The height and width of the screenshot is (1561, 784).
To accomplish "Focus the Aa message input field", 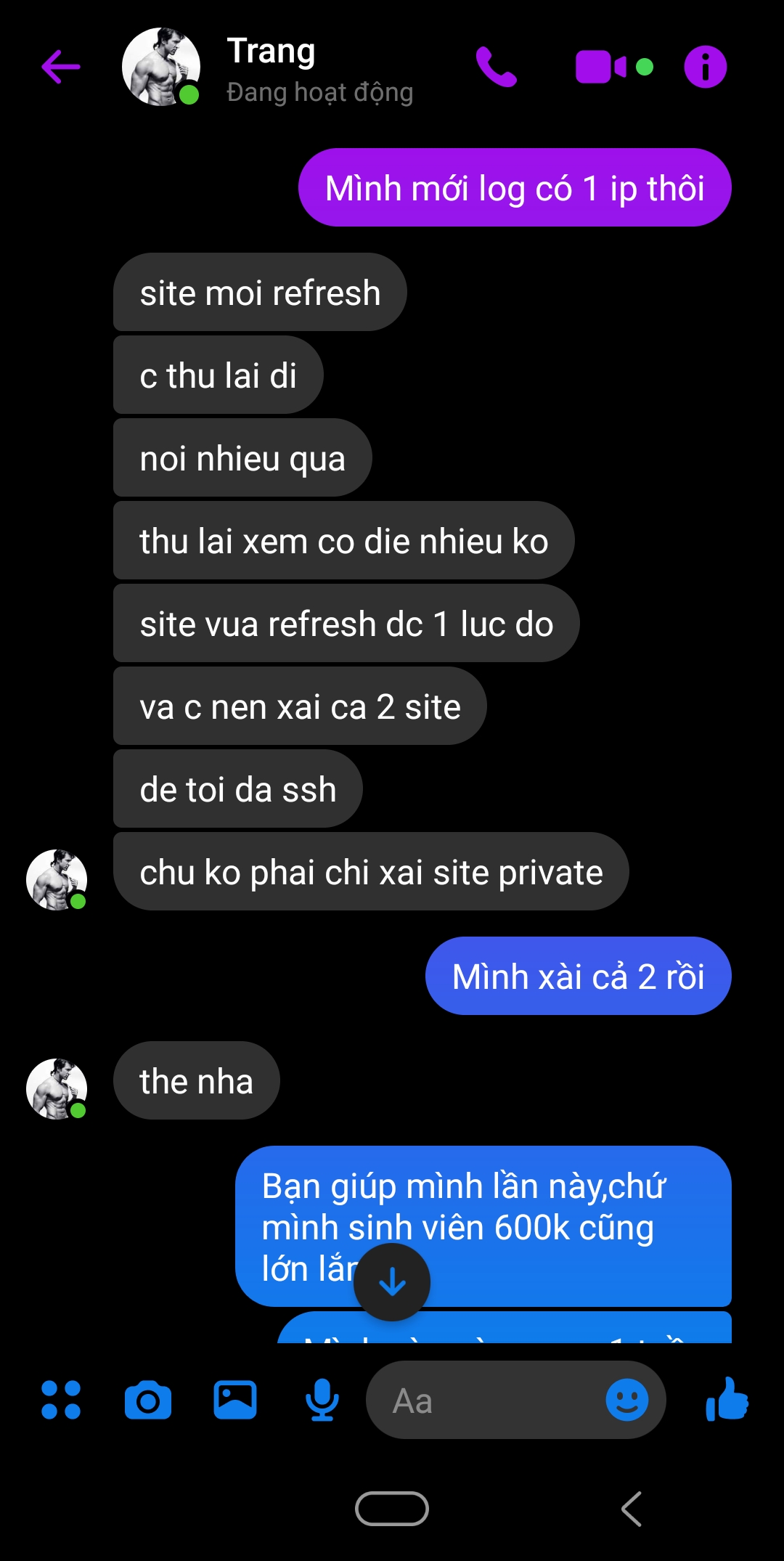I will (486, 1400).
